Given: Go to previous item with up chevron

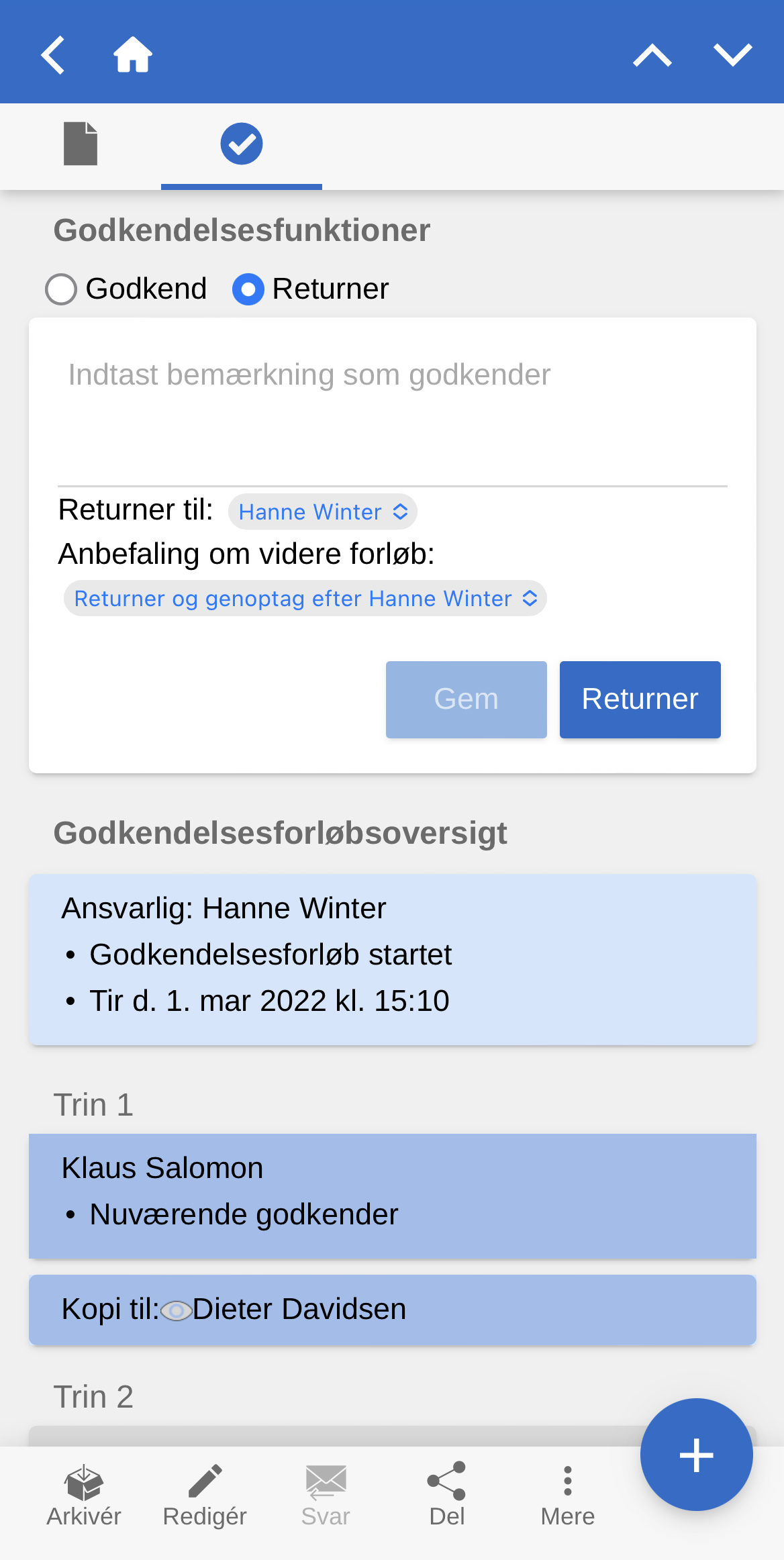Looking at the screenshot, I should pyautogui.click(x=652, y=55).
